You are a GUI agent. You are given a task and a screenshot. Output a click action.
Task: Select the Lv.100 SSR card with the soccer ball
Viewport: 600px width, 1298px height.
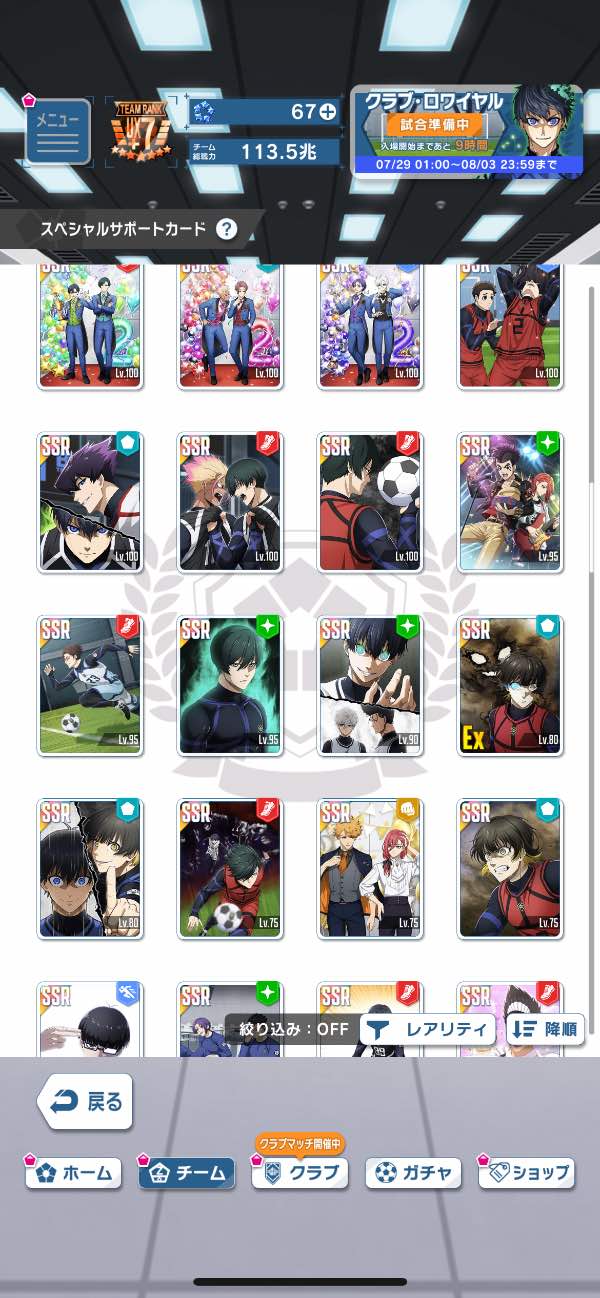click(370, 502)
